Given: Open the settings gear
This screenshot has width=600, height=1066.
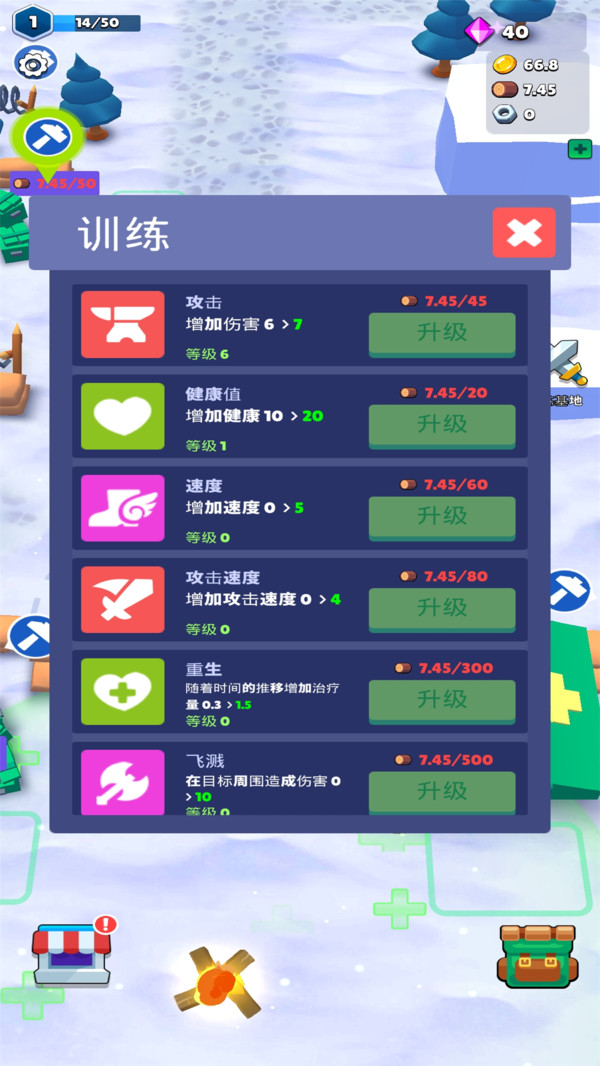Looking at the screenshot, I should [x=35, y=63].
